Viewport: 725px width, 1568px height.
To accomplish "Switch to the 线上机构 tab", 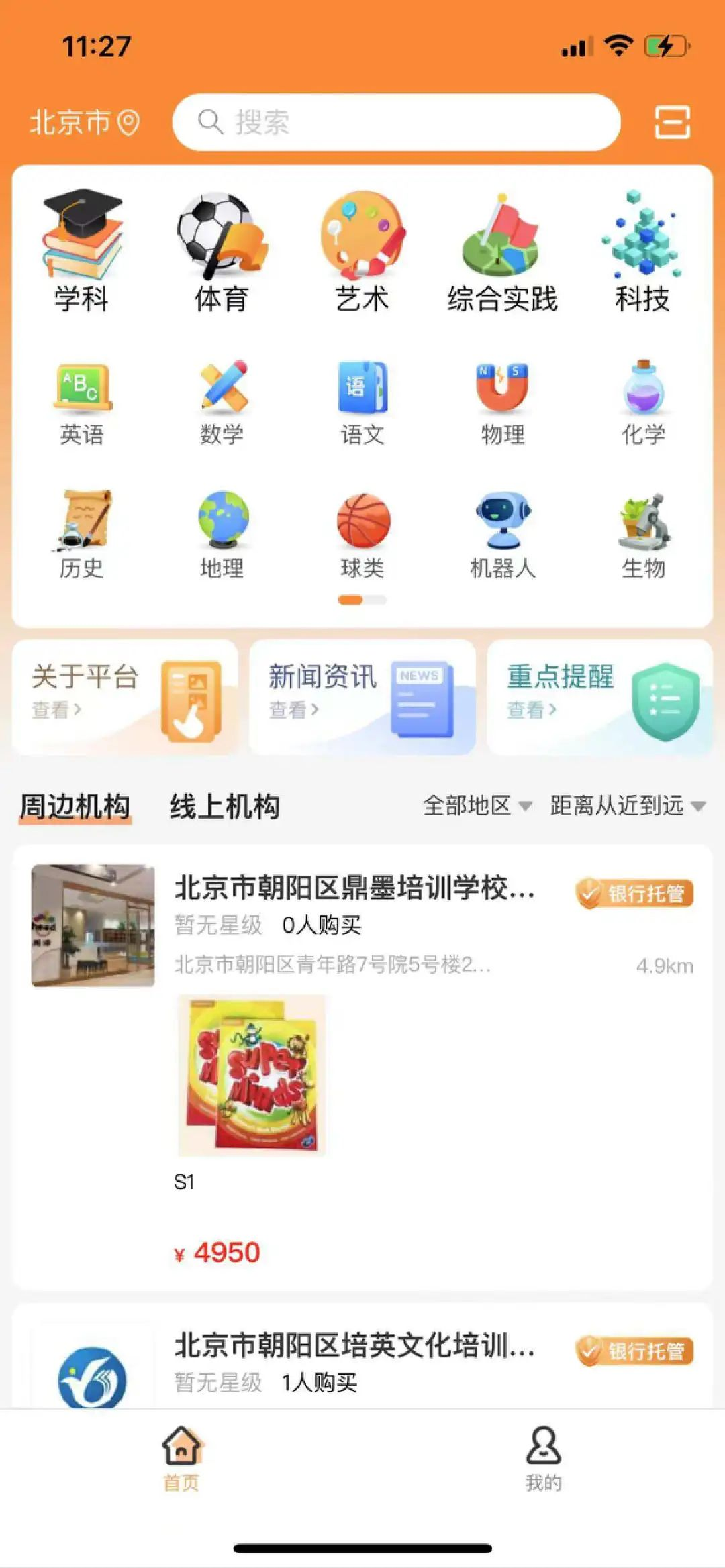I will pyautogui.click(x=225, y=806).
